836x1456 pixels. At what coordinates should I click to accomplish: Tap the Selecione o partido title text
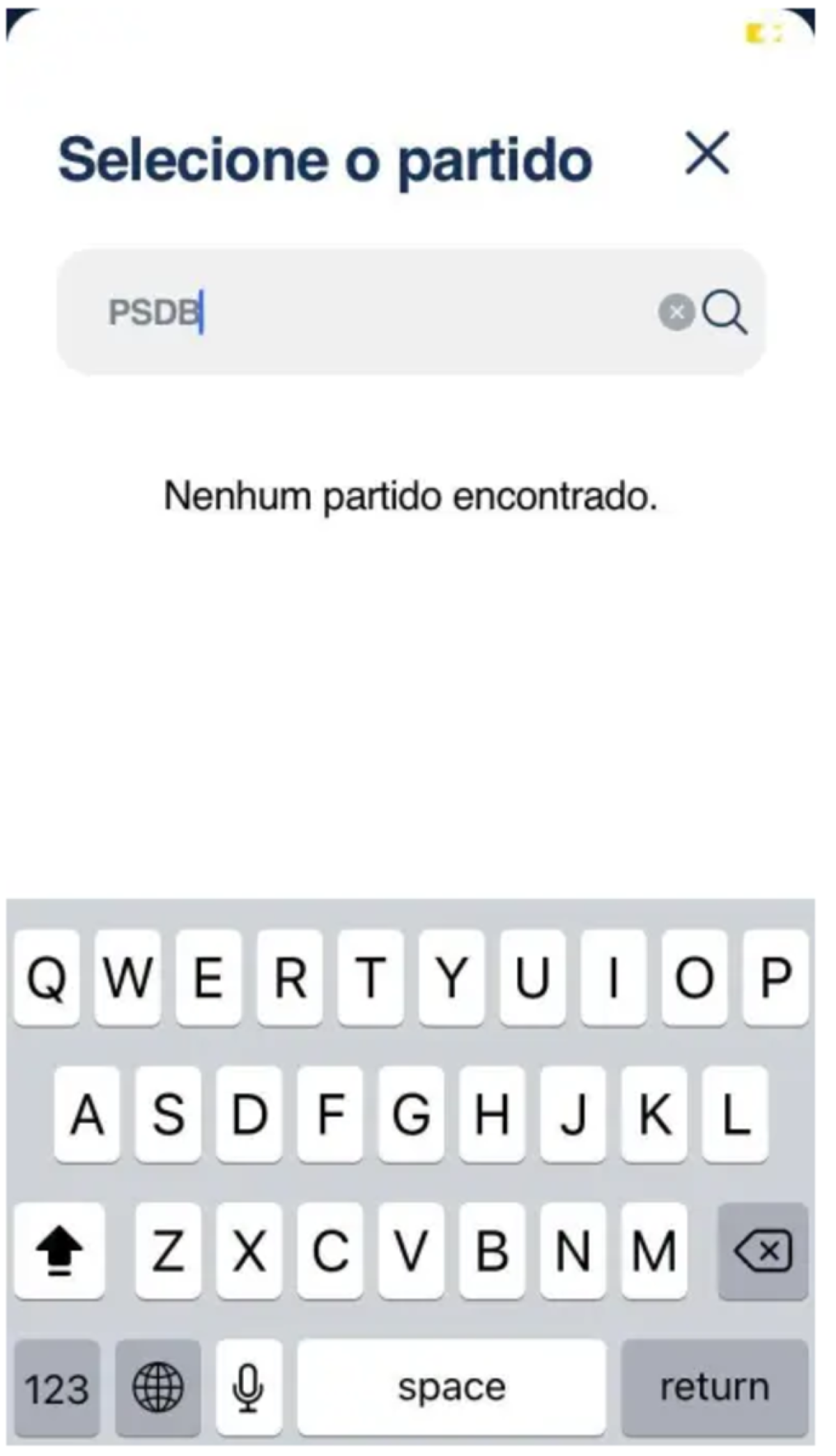point(324,159)
